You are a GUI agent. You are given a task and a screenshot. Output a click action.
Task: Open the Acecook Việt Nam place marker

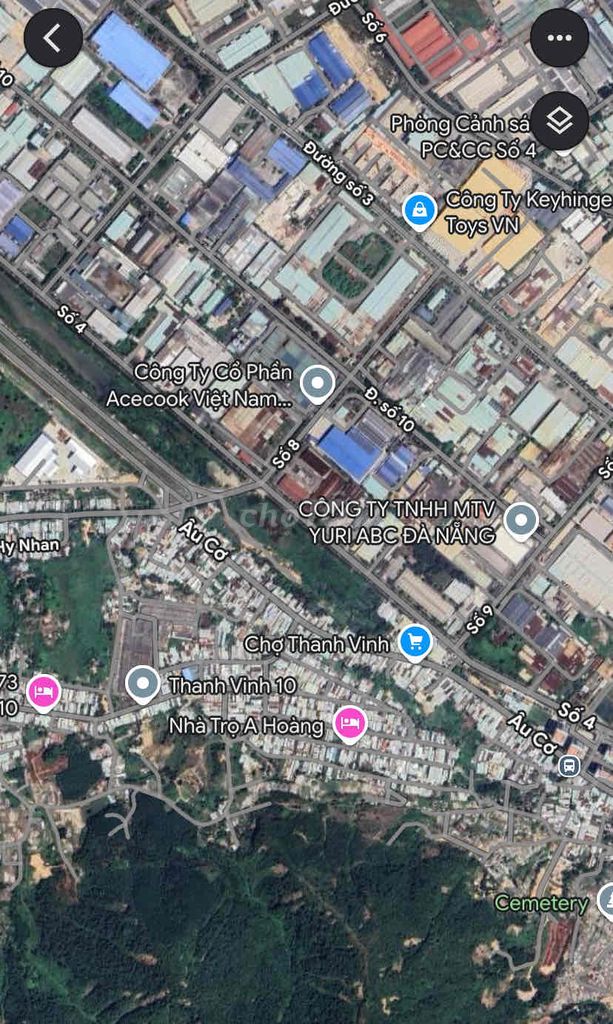tap(318, 383)
